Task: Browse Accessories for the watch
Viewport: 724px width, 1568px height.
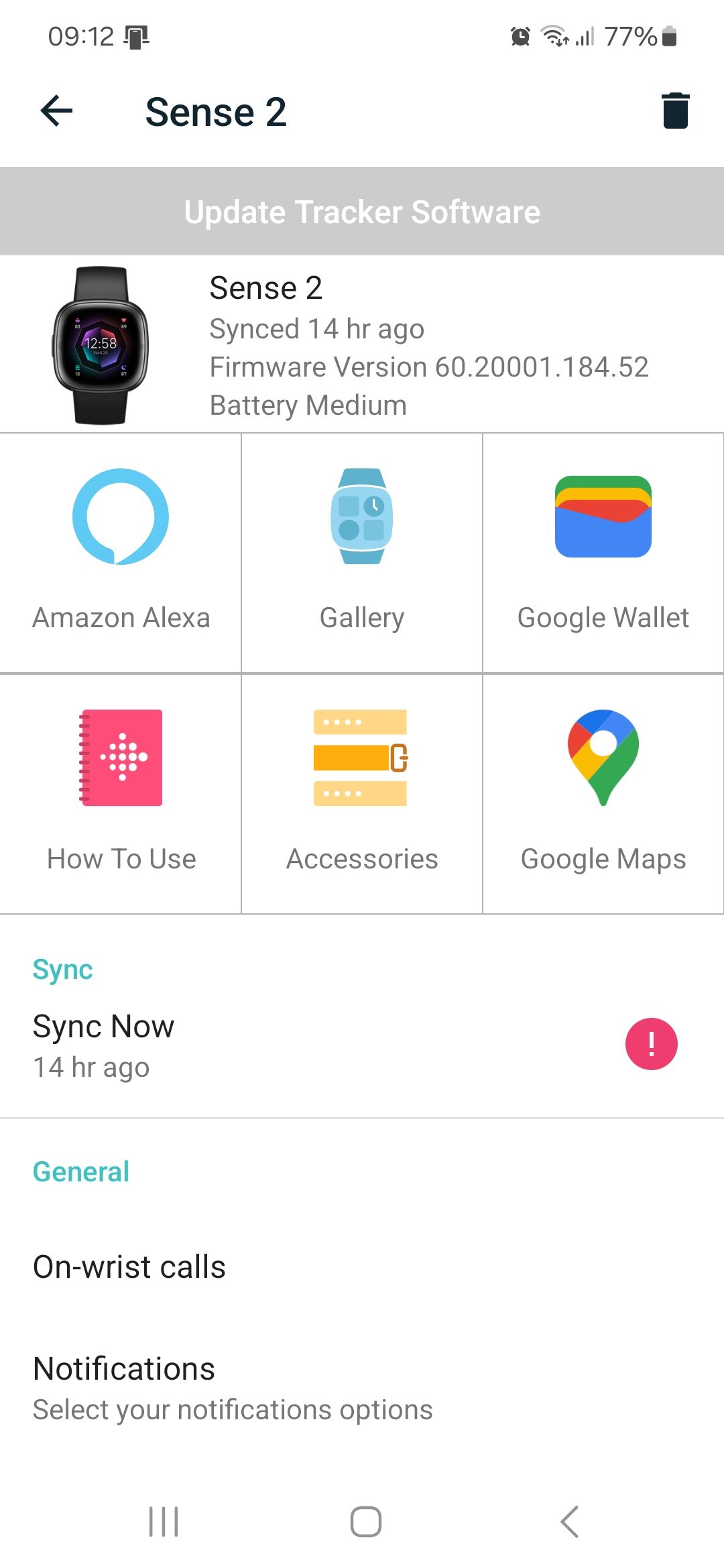Action: pyautogui.click(x=362, y=793)
